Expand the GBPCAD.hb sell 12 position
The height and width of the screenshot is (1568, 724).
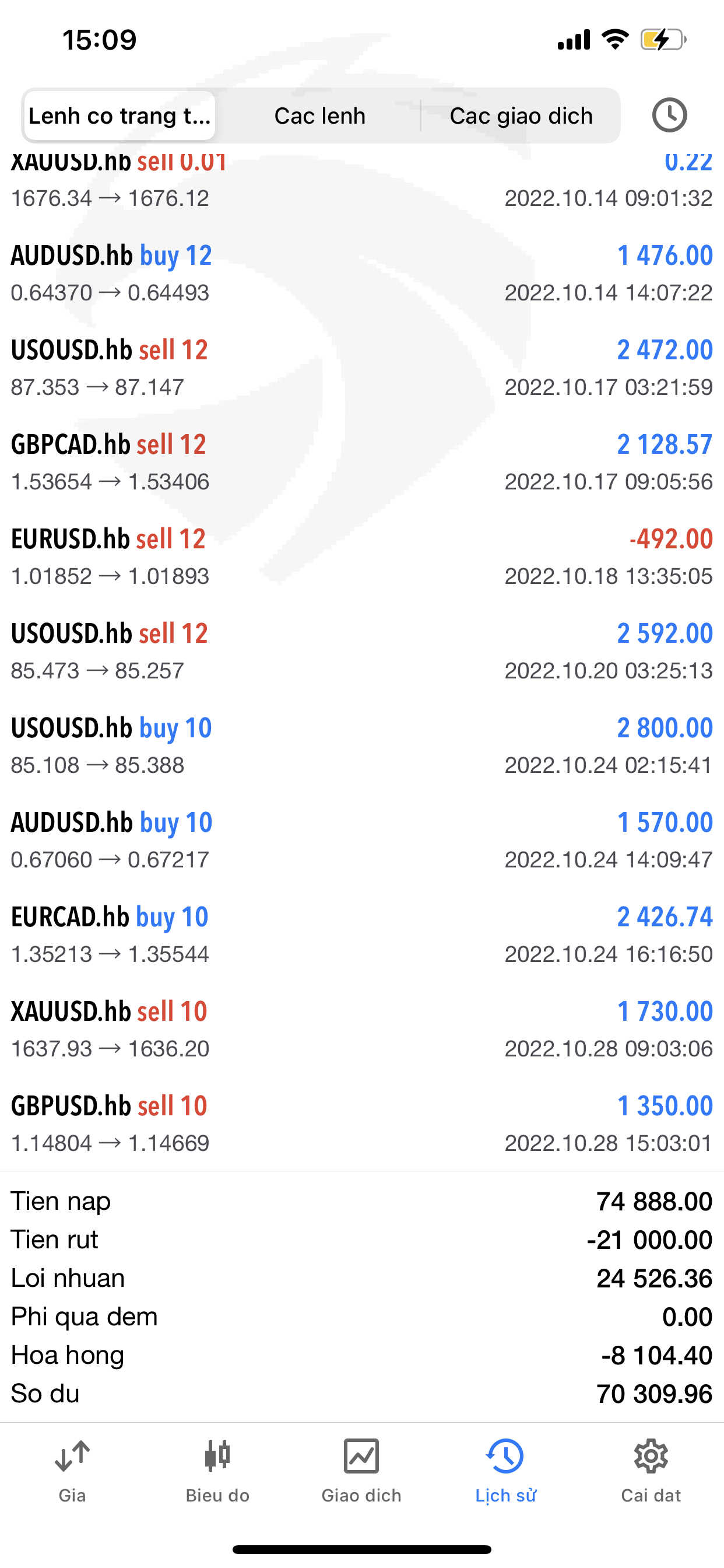(361, 462)
